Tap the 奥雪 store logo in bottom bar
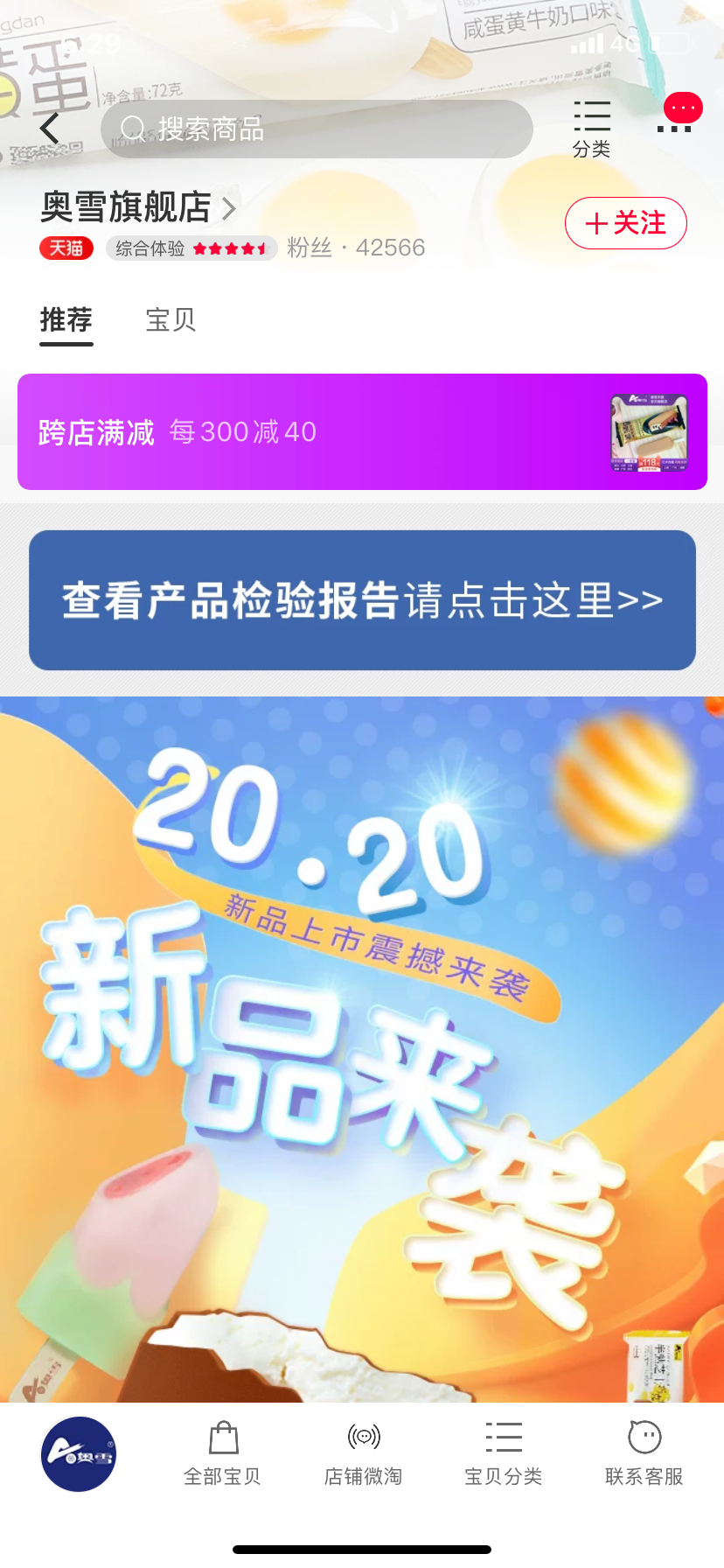The width and height of the screenshot is (724, 1568). coord(79,1453)
